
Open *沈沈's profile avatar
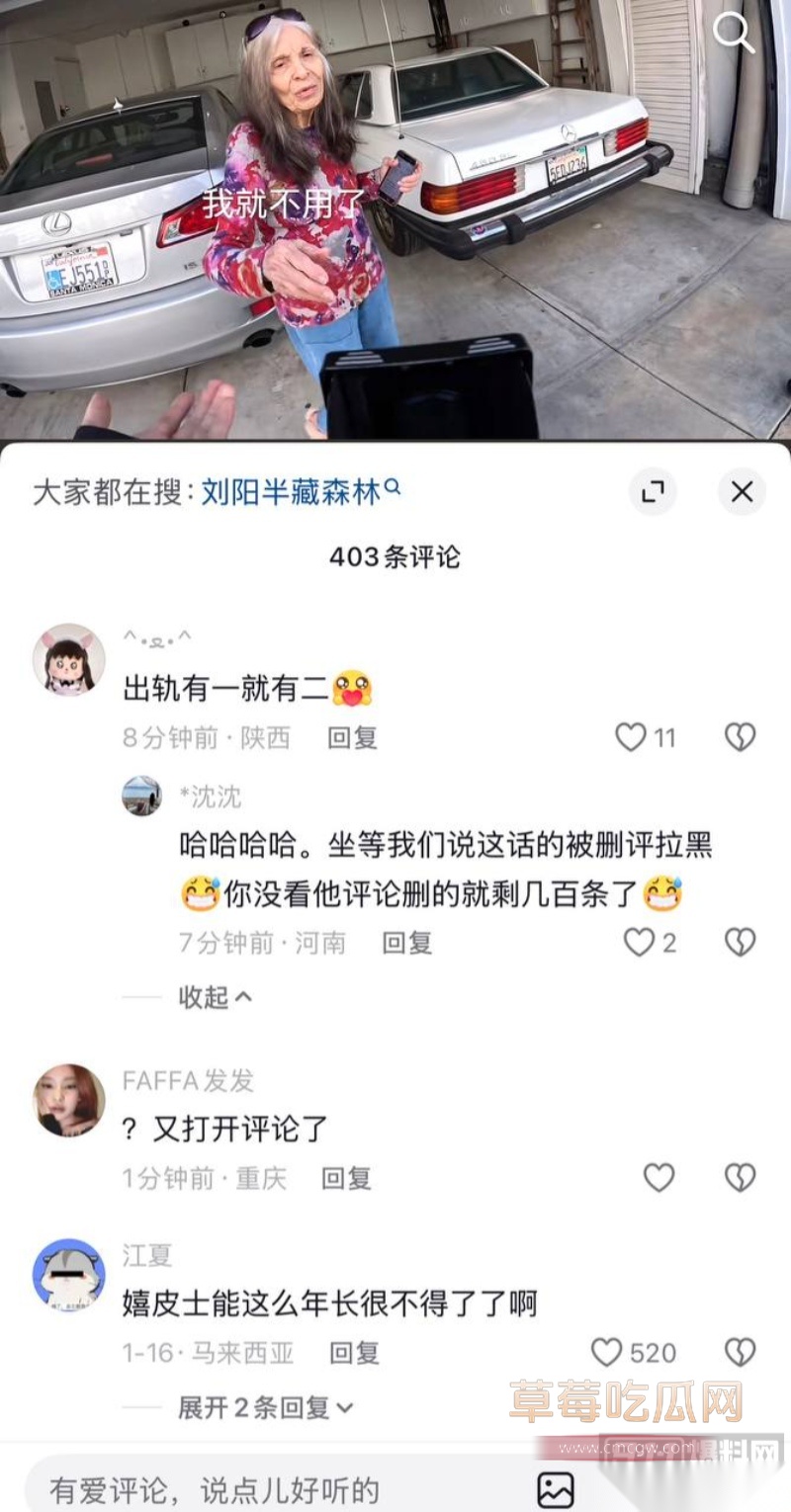[x=141, y=798]
